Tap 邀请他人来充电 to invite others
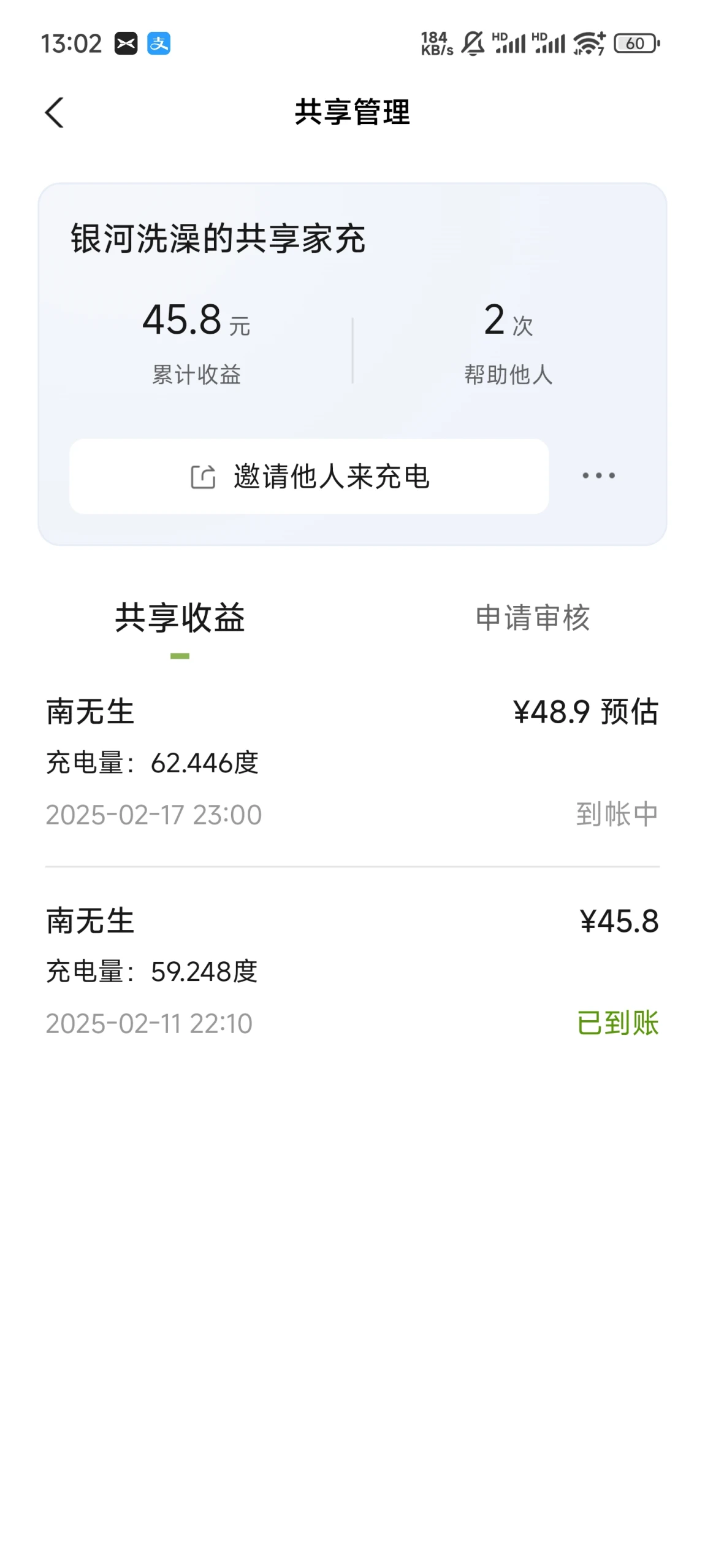The image size is (705, 1568). click(309, 476)
